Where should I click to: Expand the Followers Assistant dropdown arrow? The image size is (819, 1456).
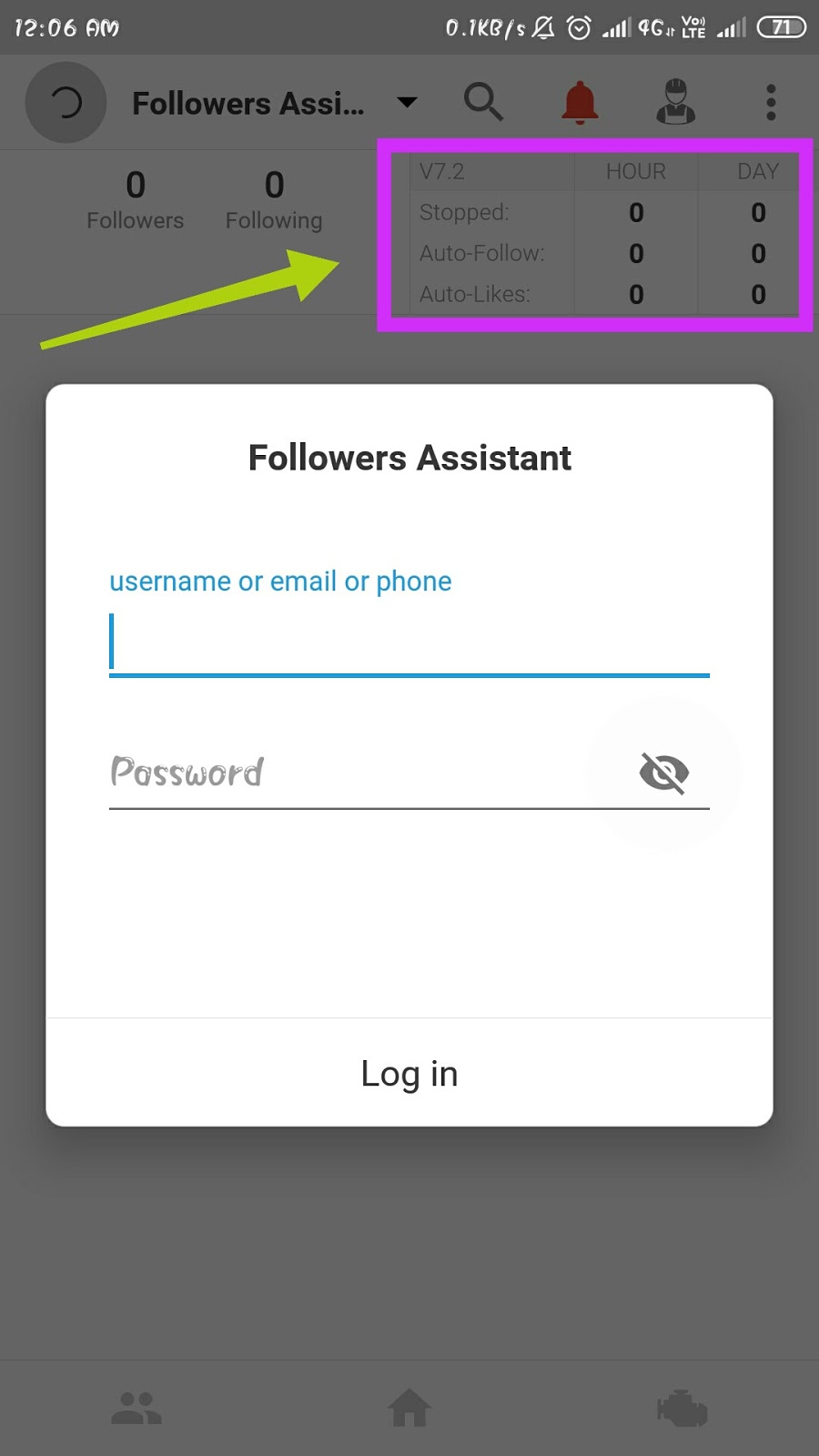407,102
